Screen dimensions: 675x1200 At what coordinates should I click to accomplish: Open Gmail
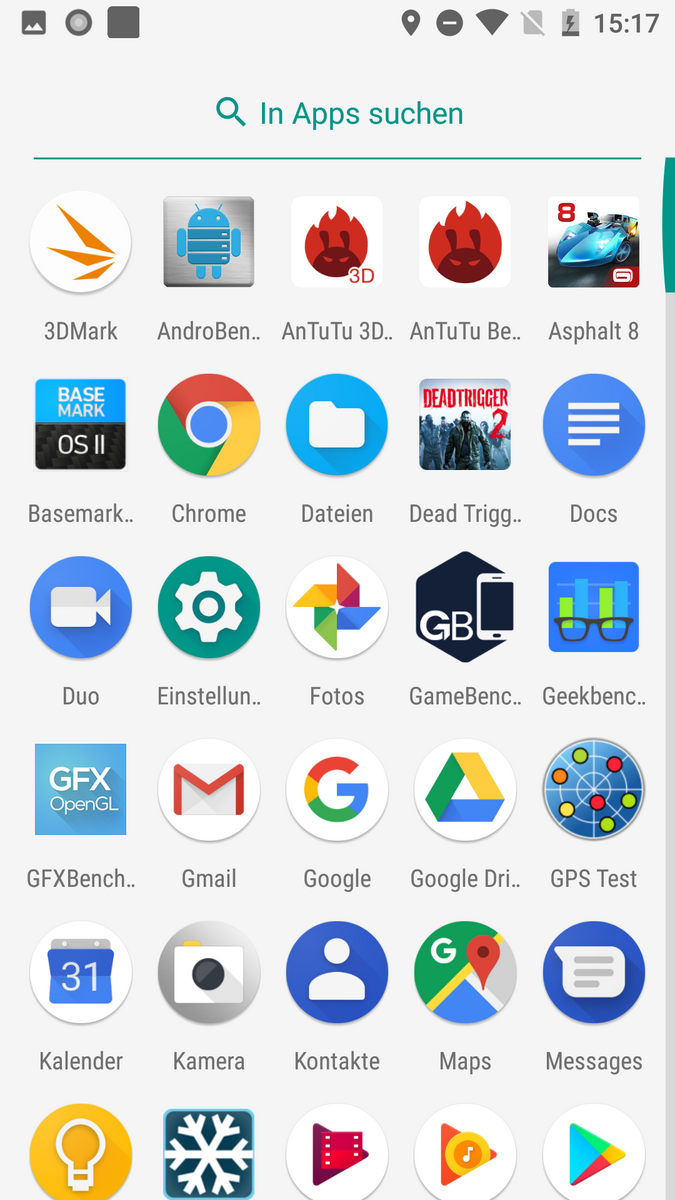pyautogui.click(x=209, y=790)
